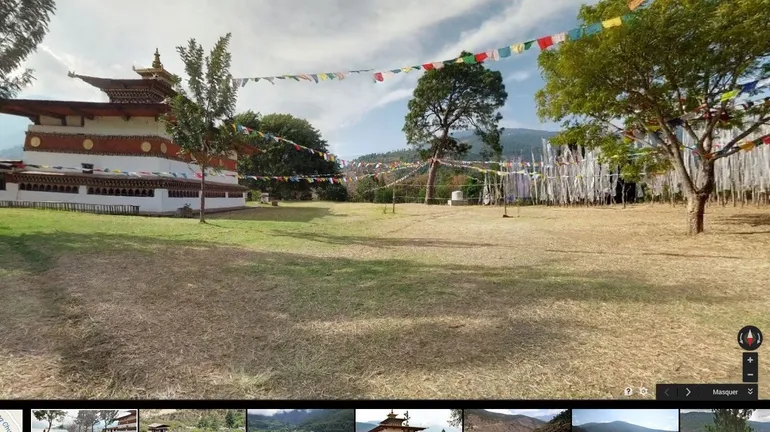Open the thumbnail of small pavilion on hillside
The image size is (770, 432).
192,421
